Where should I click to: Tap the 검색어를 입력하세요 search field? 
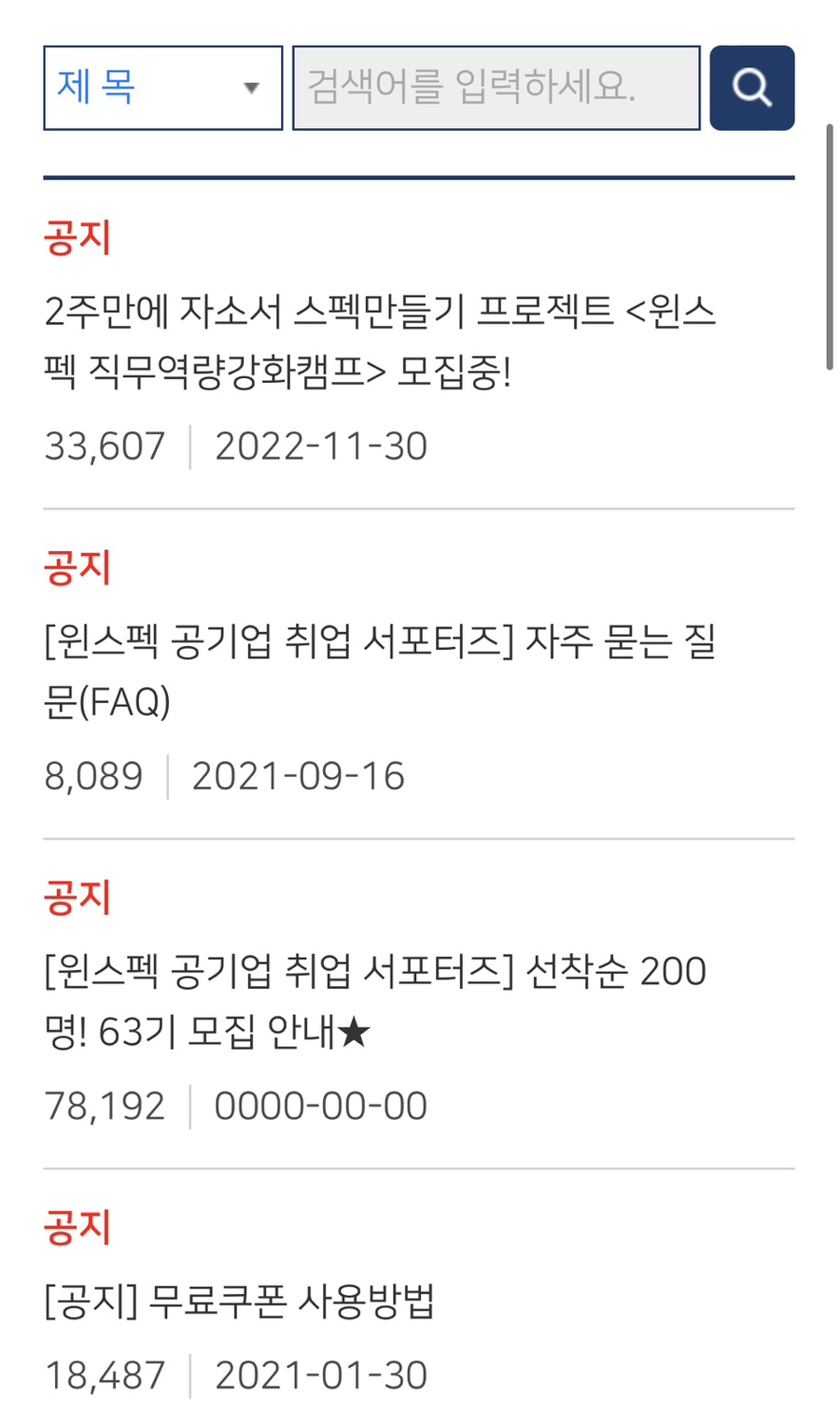coord(496,88)
